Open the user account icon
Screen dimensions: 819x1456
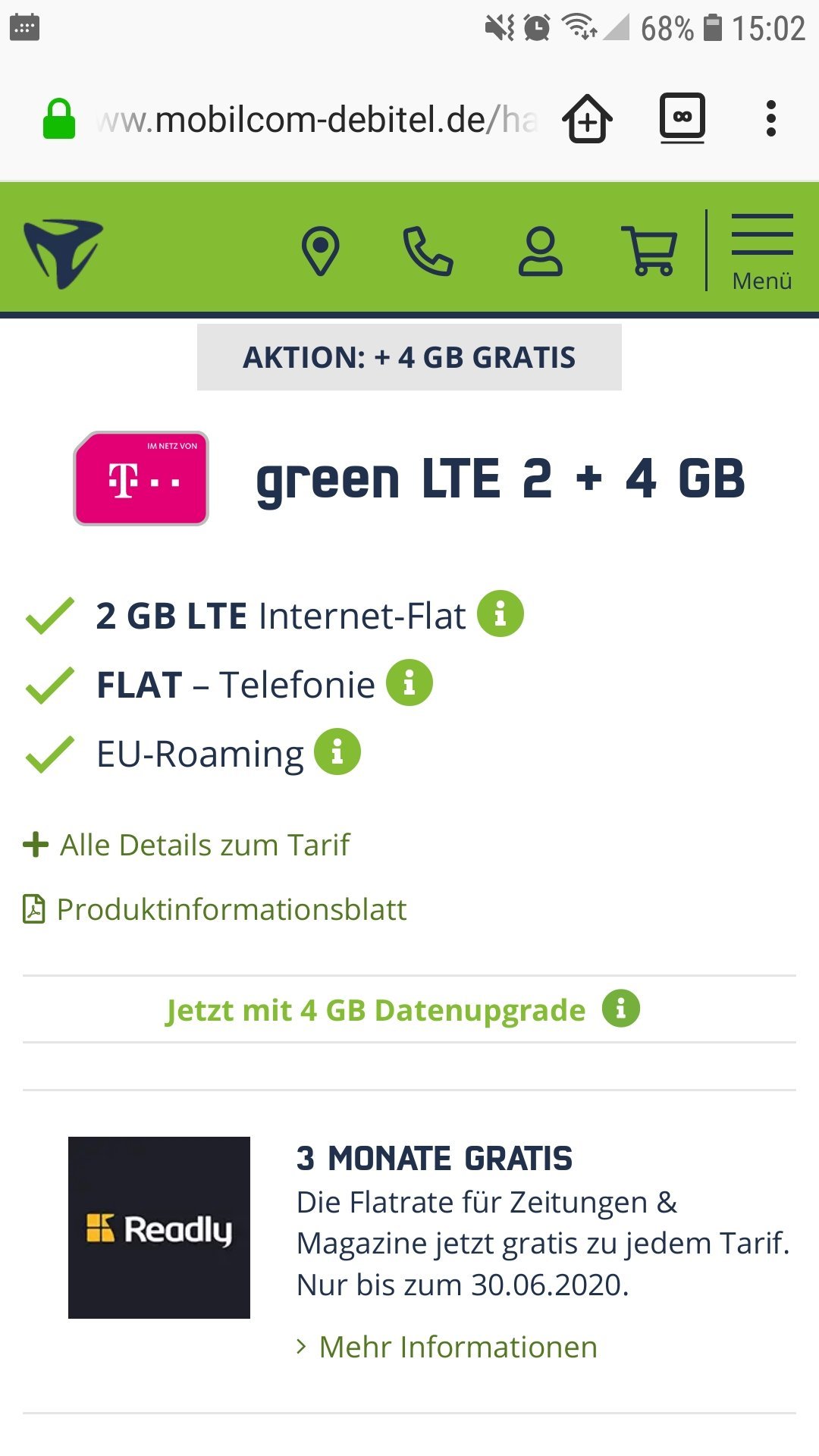point(541,251)
